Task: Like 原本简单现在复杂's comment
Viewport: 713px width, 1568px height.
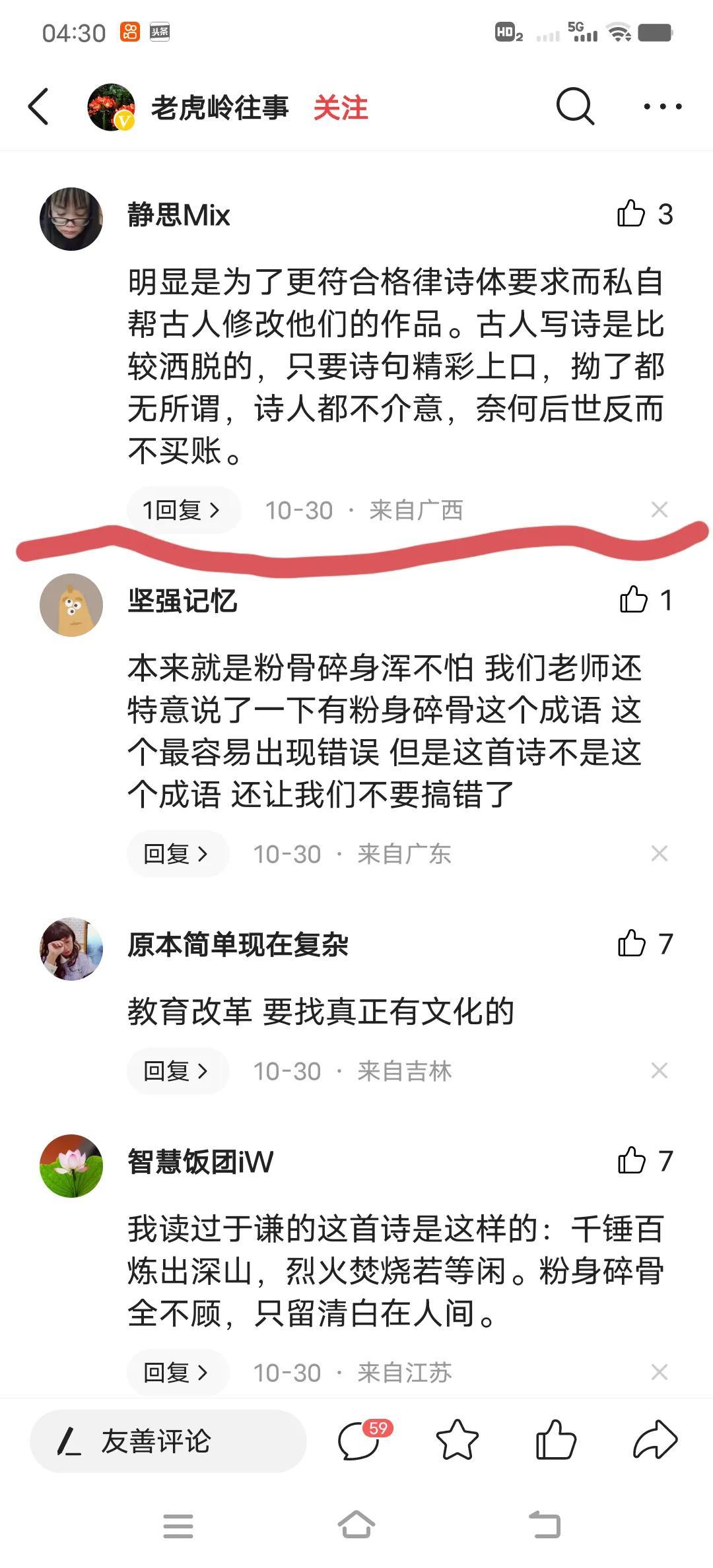Action: tap(632, 943)
